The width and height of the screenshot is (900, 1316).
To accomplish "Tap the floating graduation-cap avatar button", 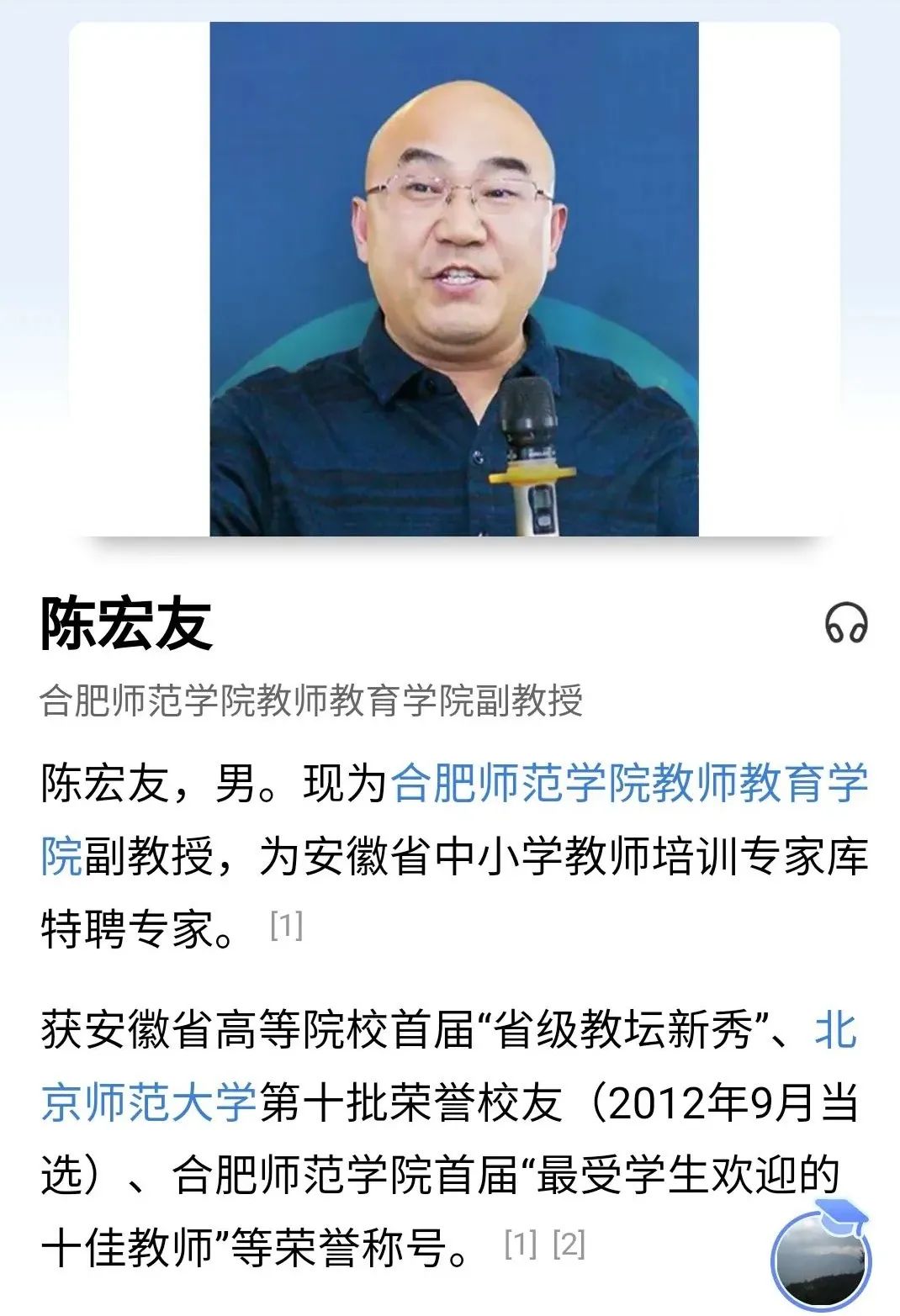I will (821, 1256).
